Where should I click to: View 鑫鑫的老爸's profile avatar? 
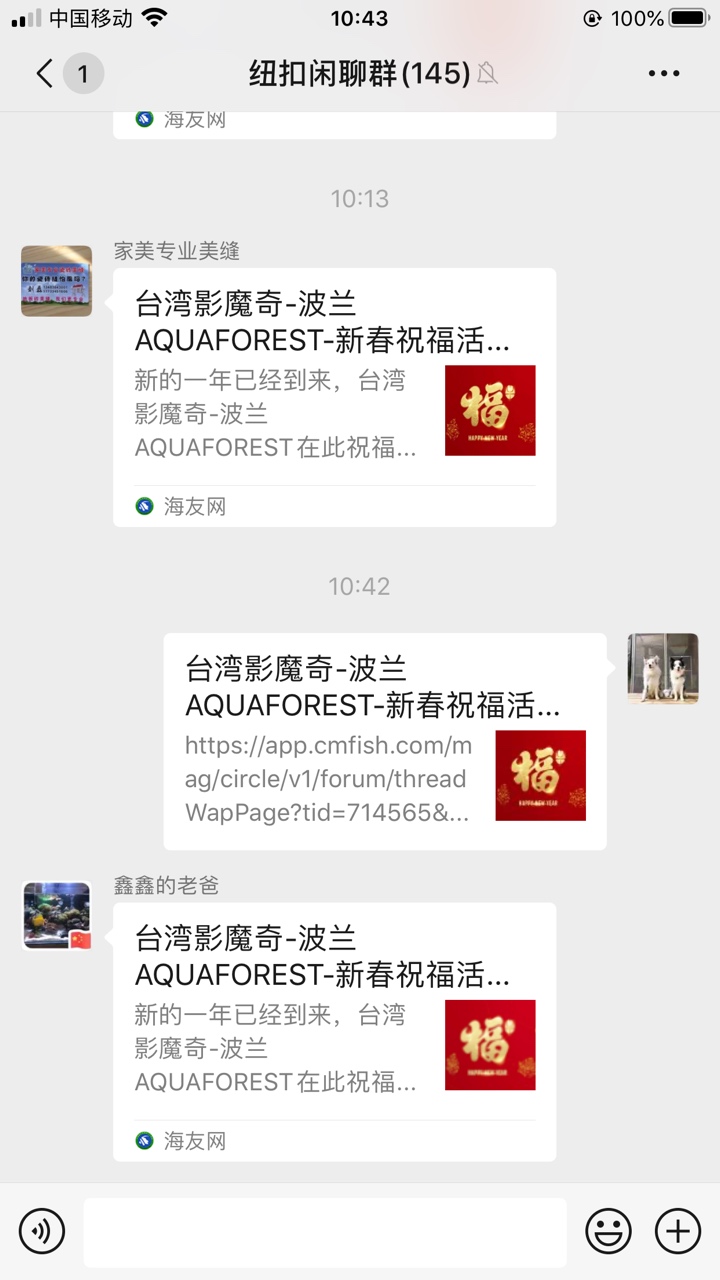pos(57,915)
